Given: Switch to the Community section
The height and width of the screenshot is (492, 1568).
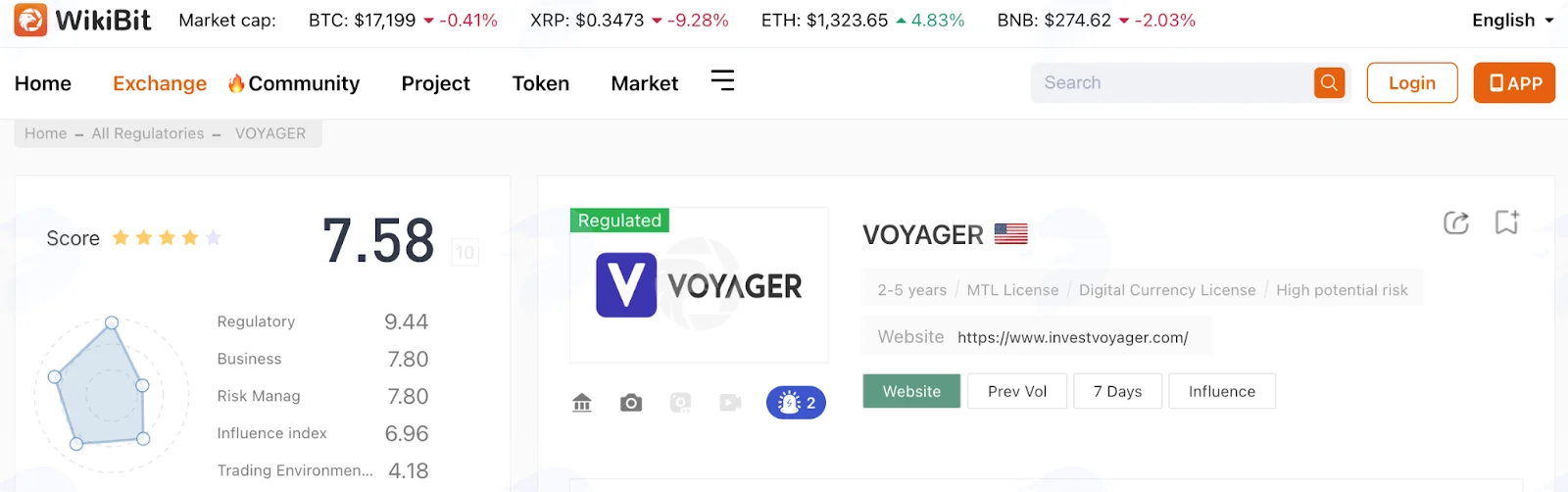Looking at the screenshot, I should (294, 83).
